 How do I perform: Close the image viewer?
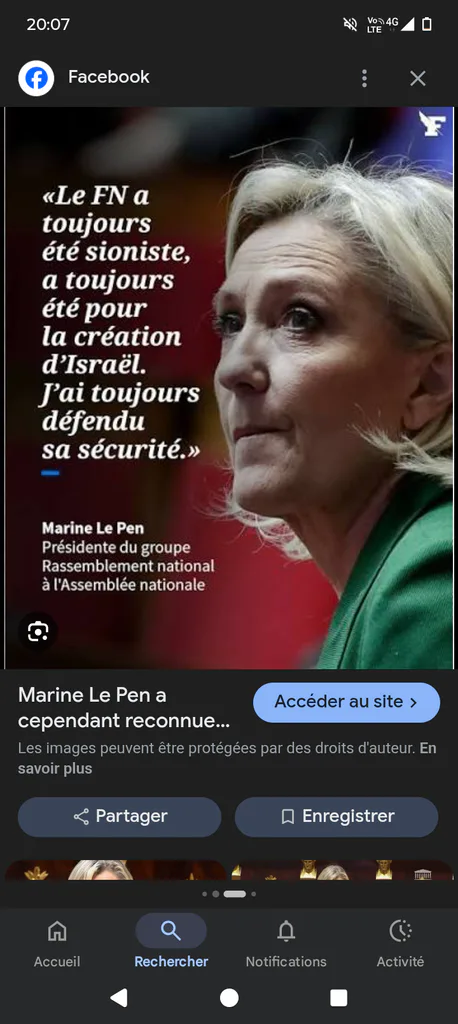click(417, 78)
